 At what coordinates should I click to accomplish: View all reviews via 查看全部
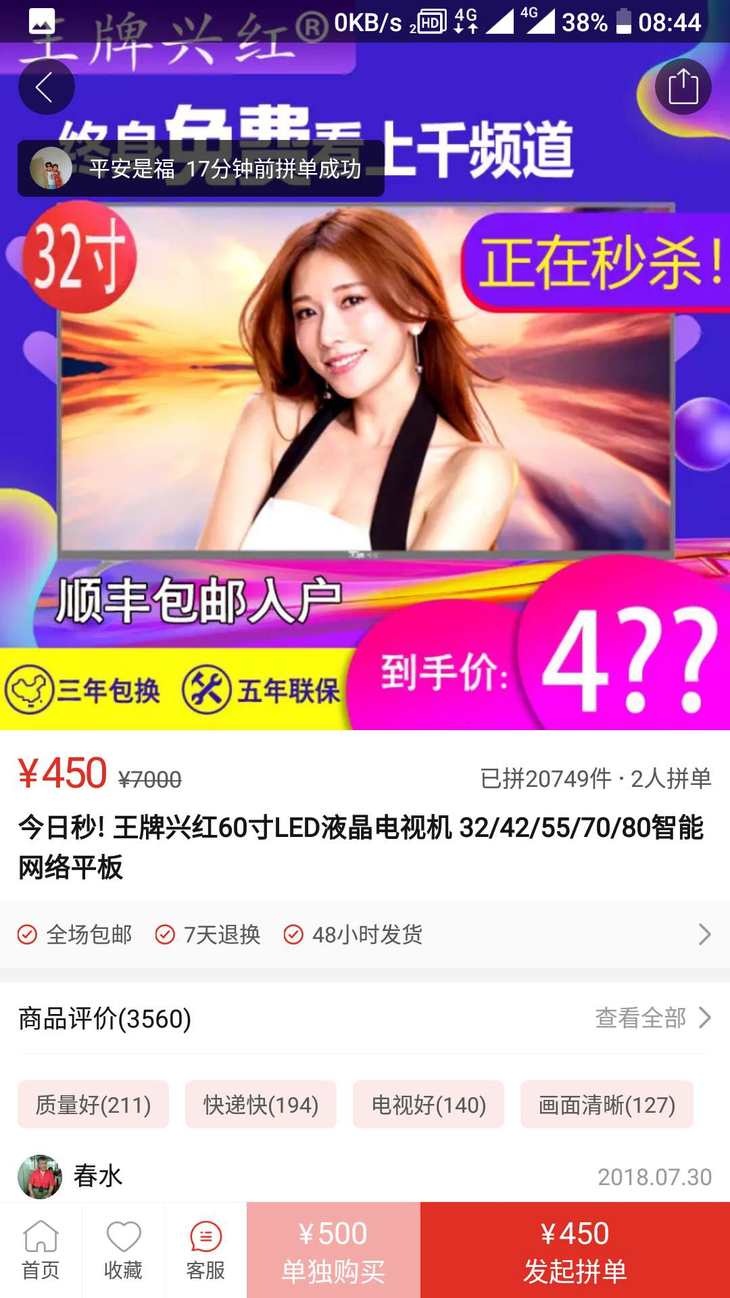point(652,1018)
